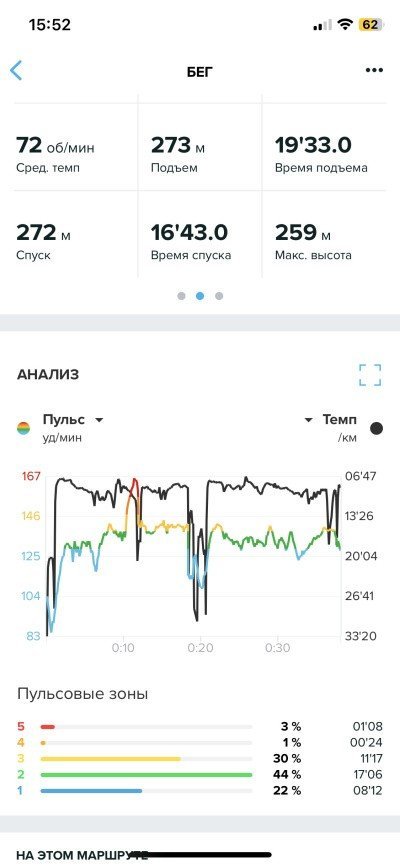Open the Темп metric dropdown

click(330, 420)
